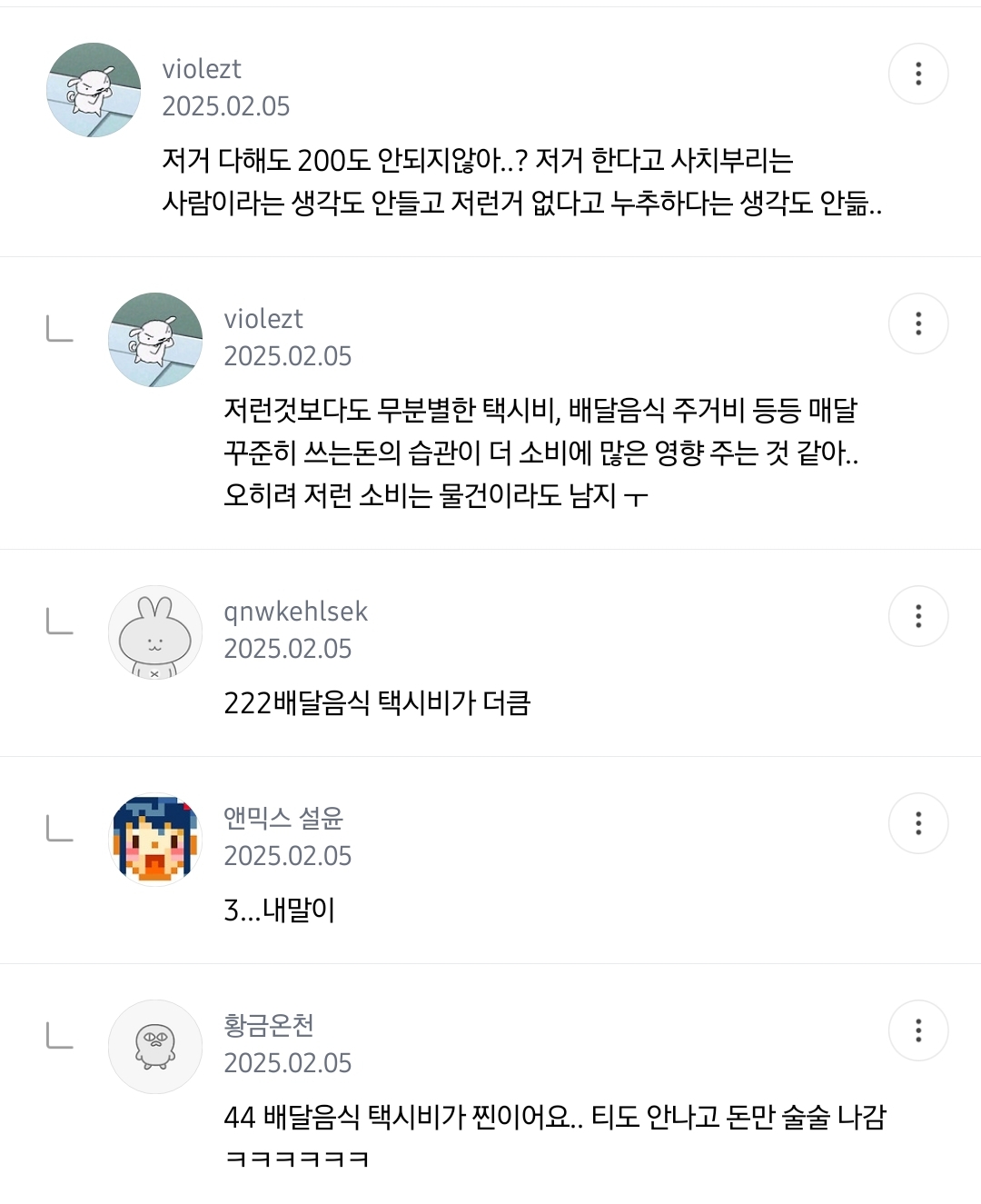Show the overflow menu for qnwkehlsek's reply
The width and height of the screenshot is (981, 1204).
pos(918,616)
